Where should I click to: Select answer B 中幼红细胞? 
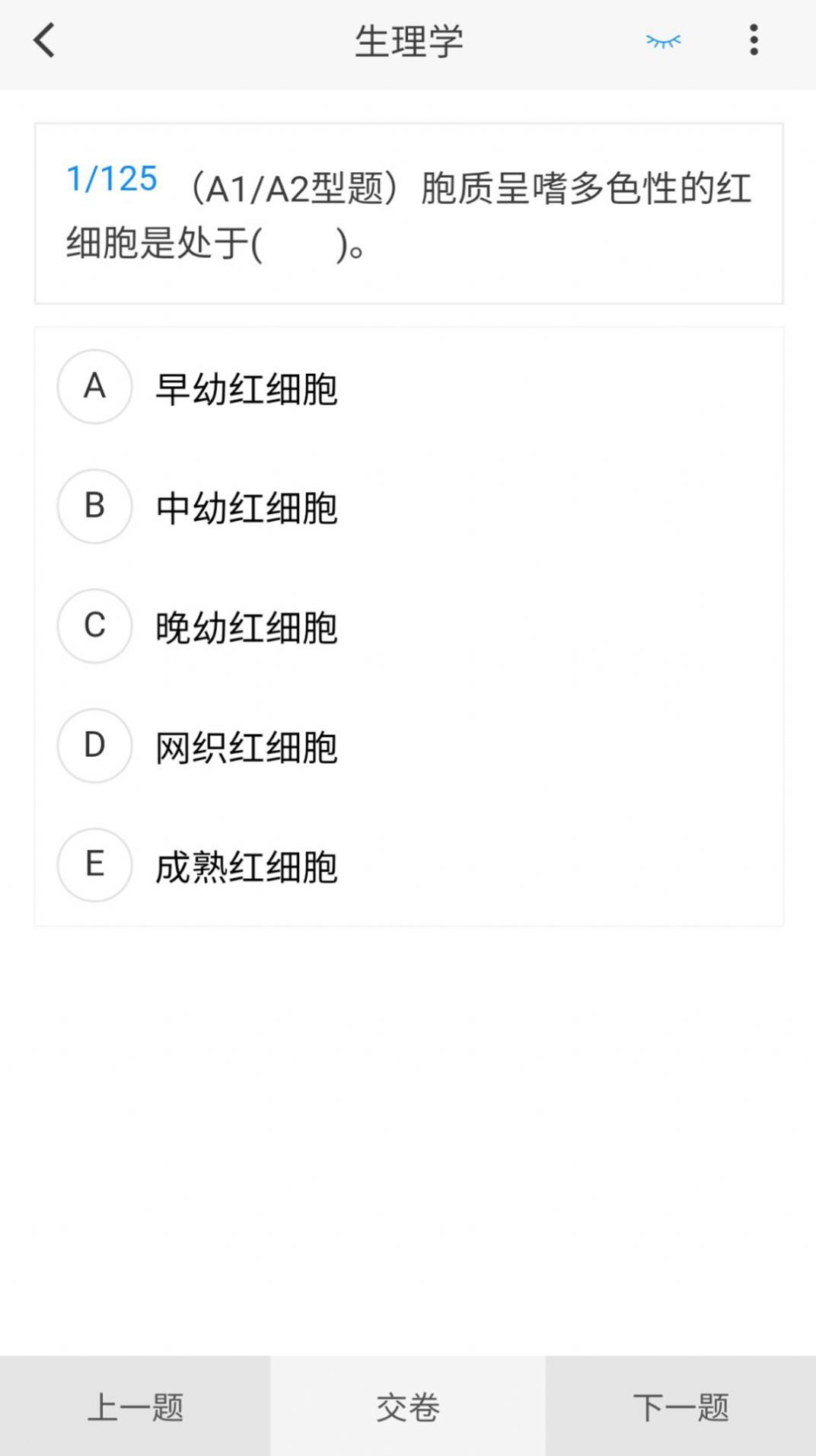click(247, 506)
